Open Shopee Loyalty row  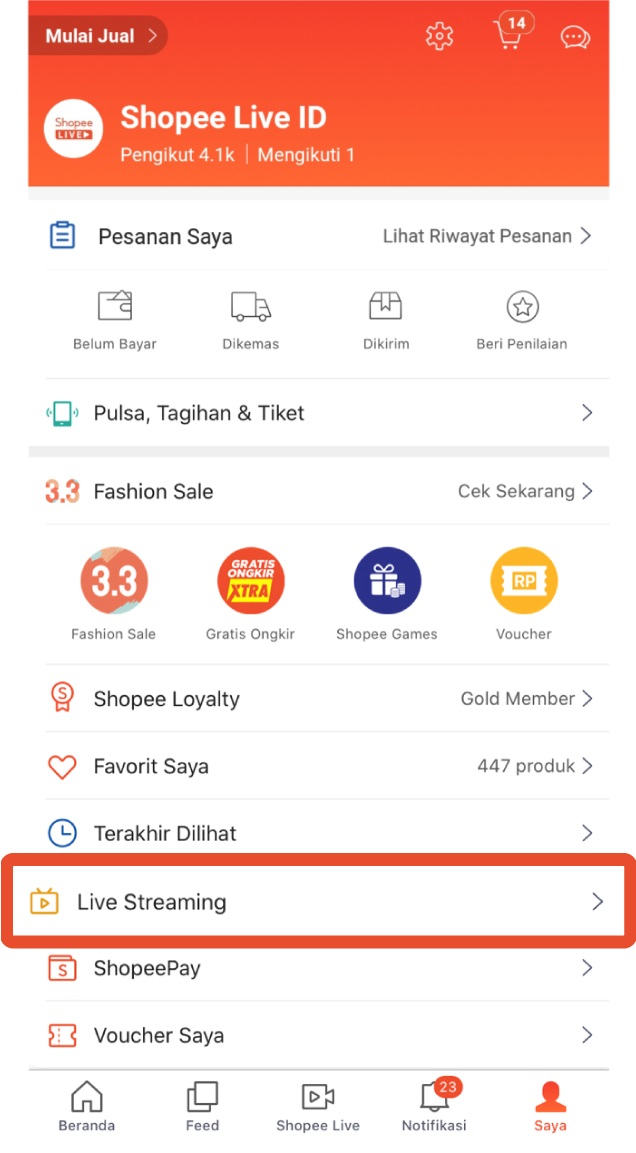(318, 698)
